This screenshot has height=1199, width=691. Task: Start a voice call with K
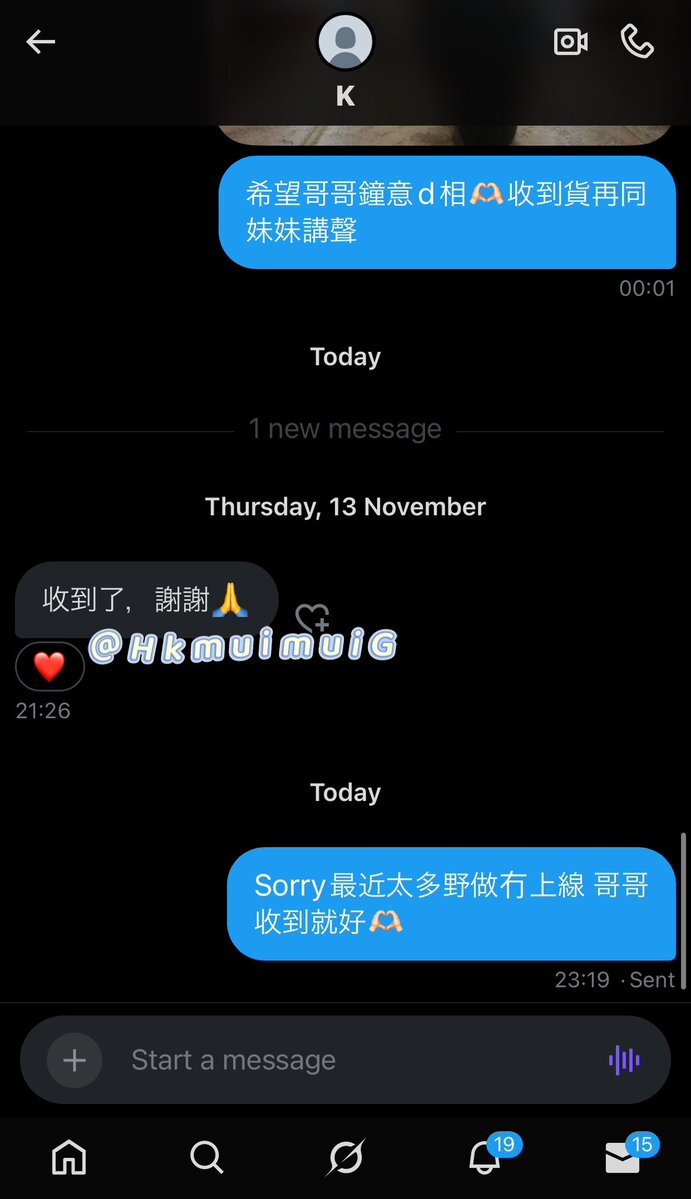tap(637, 42)
